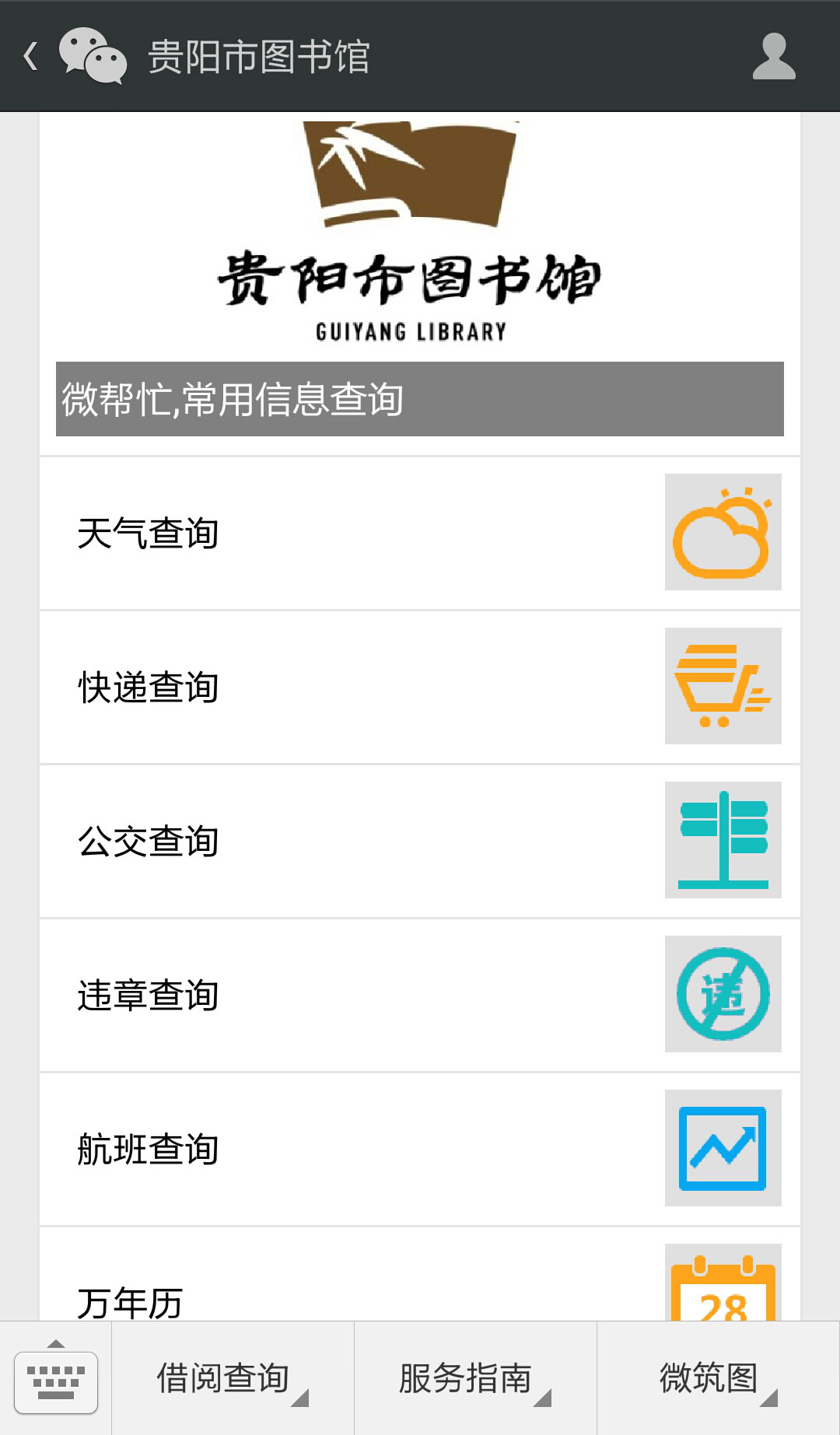Screen dimensions: 840x1435
Task: Expand the 服务指南 menu
Action: (475, 1378)
